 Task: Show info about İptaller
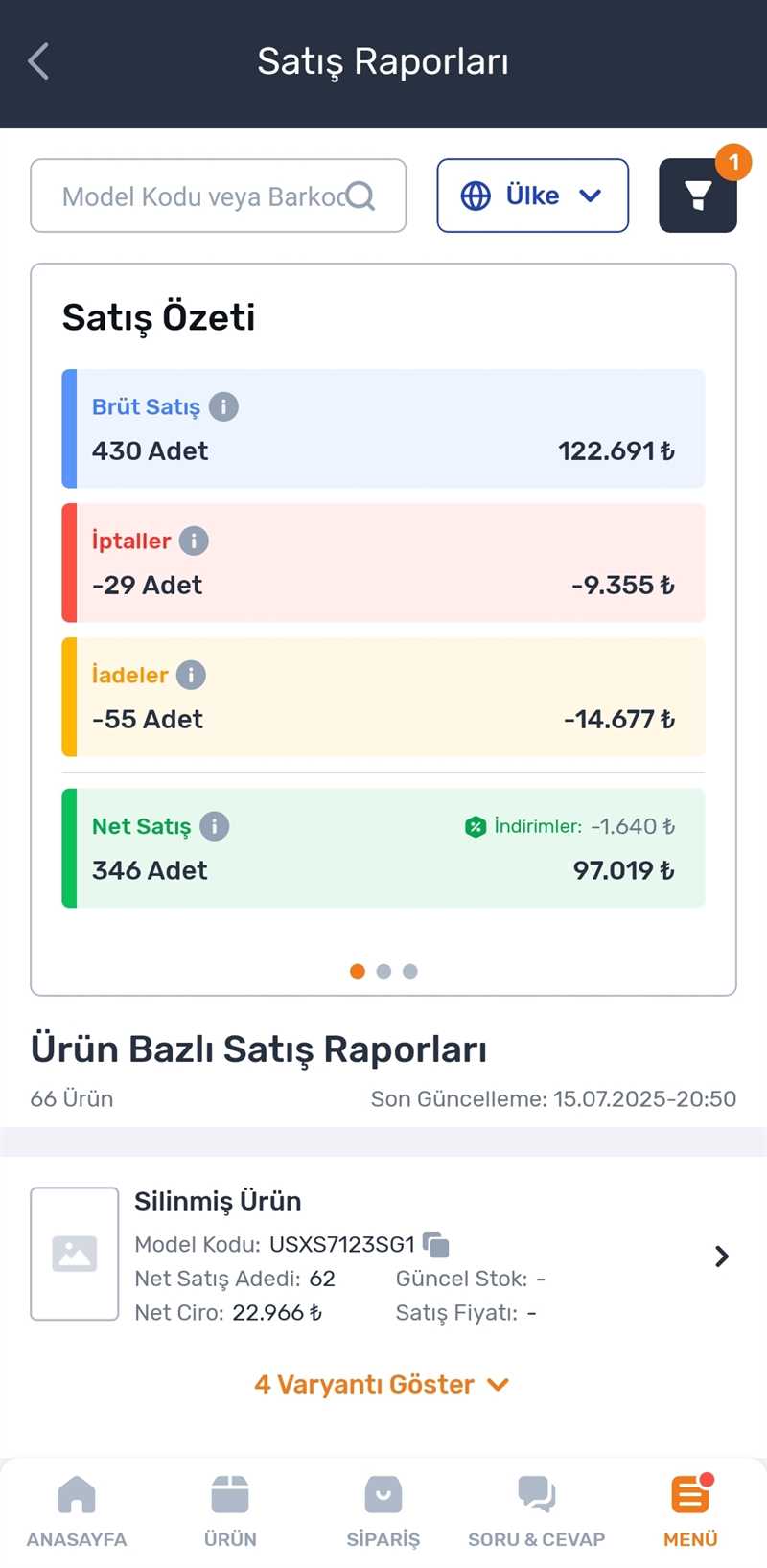point(194,541)
